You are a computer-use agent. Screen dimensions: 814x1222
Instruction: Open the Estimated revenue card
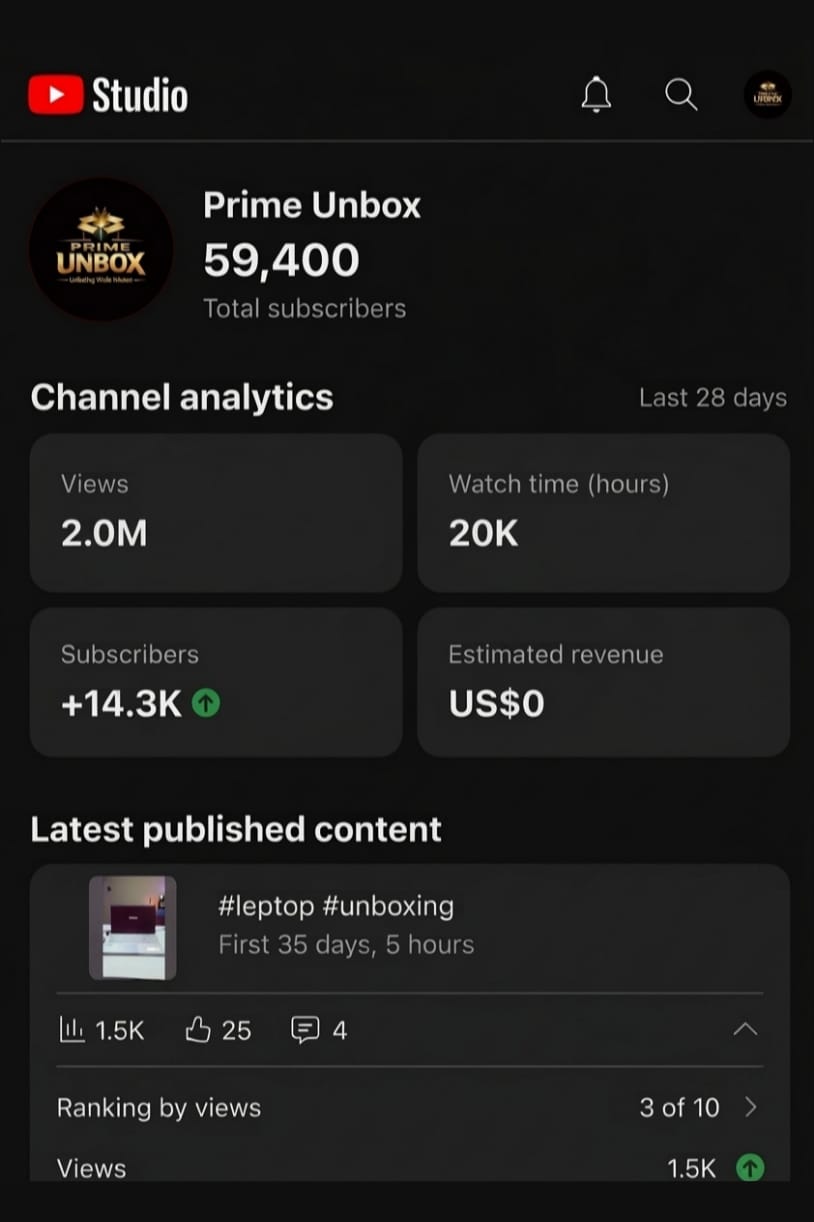[x=603, y=682]
